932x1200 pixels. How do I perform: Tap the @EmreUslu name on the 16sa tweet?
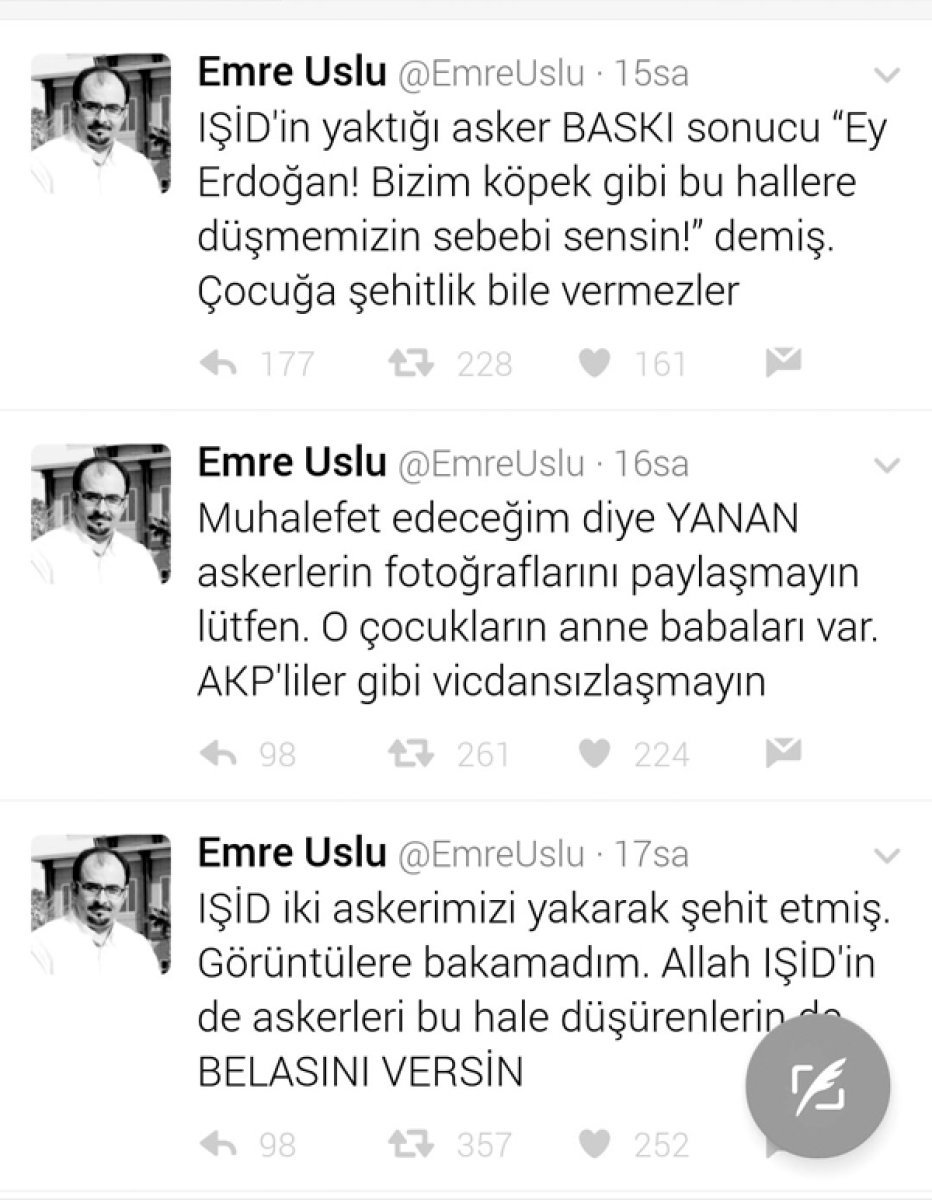coord(491,464)
